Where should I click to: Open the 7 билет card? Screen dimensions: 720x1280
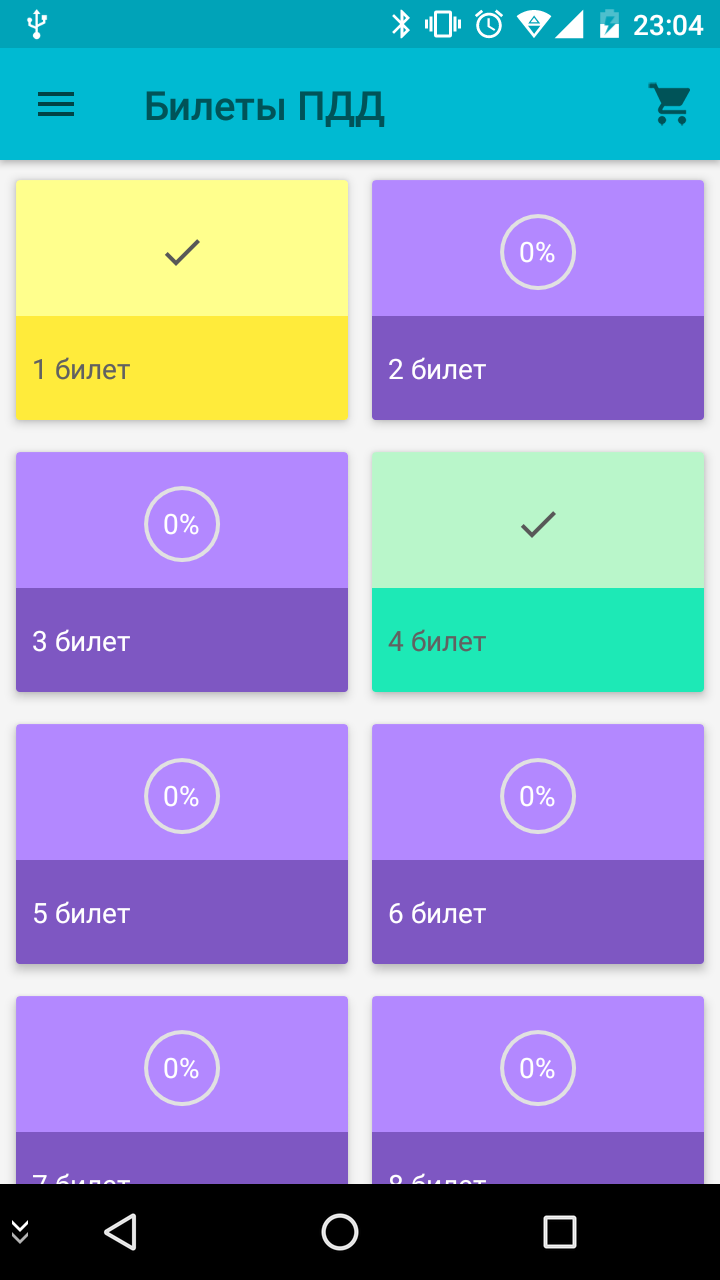click(x=182, y=1090)
